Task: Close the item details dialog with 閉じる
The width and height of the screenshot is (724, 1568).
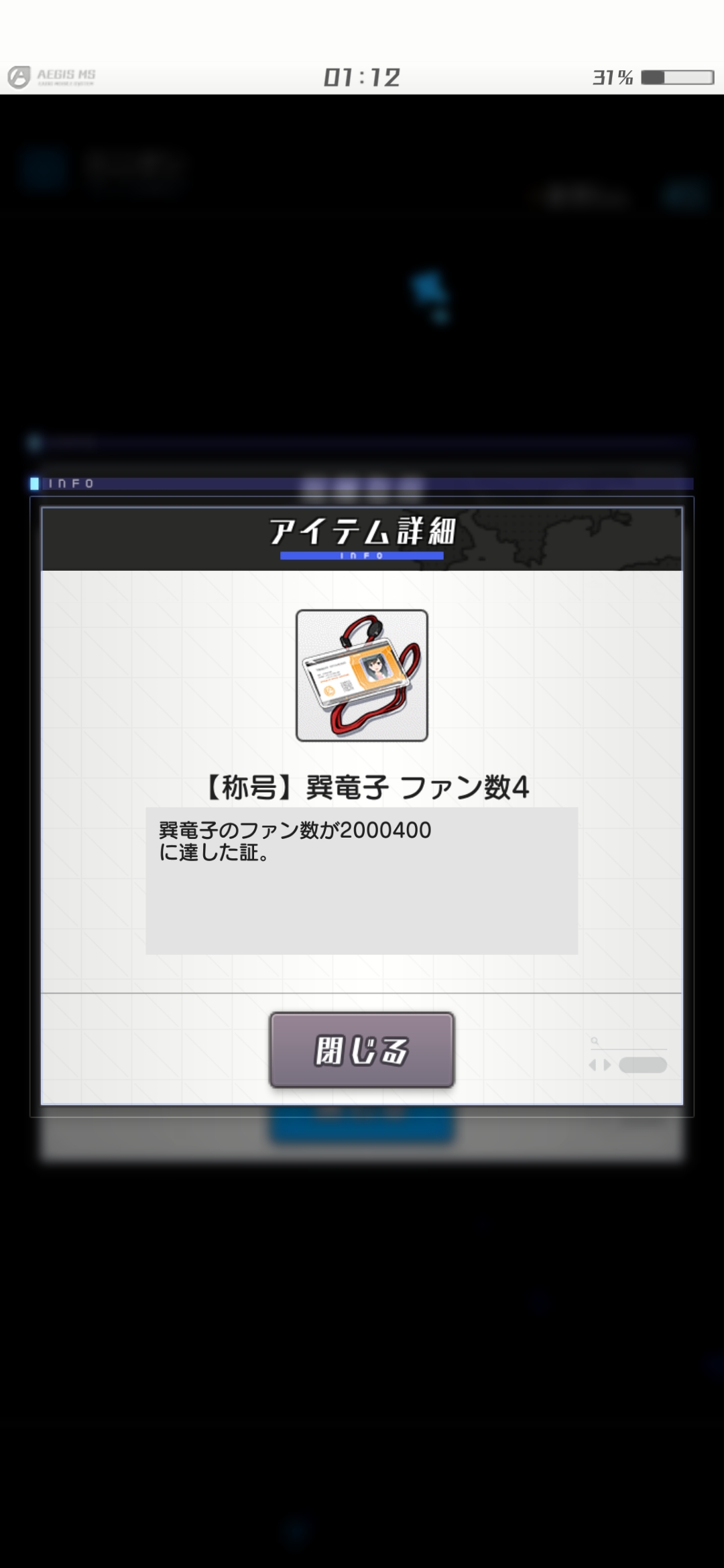Action: (x=362, y=1050)
